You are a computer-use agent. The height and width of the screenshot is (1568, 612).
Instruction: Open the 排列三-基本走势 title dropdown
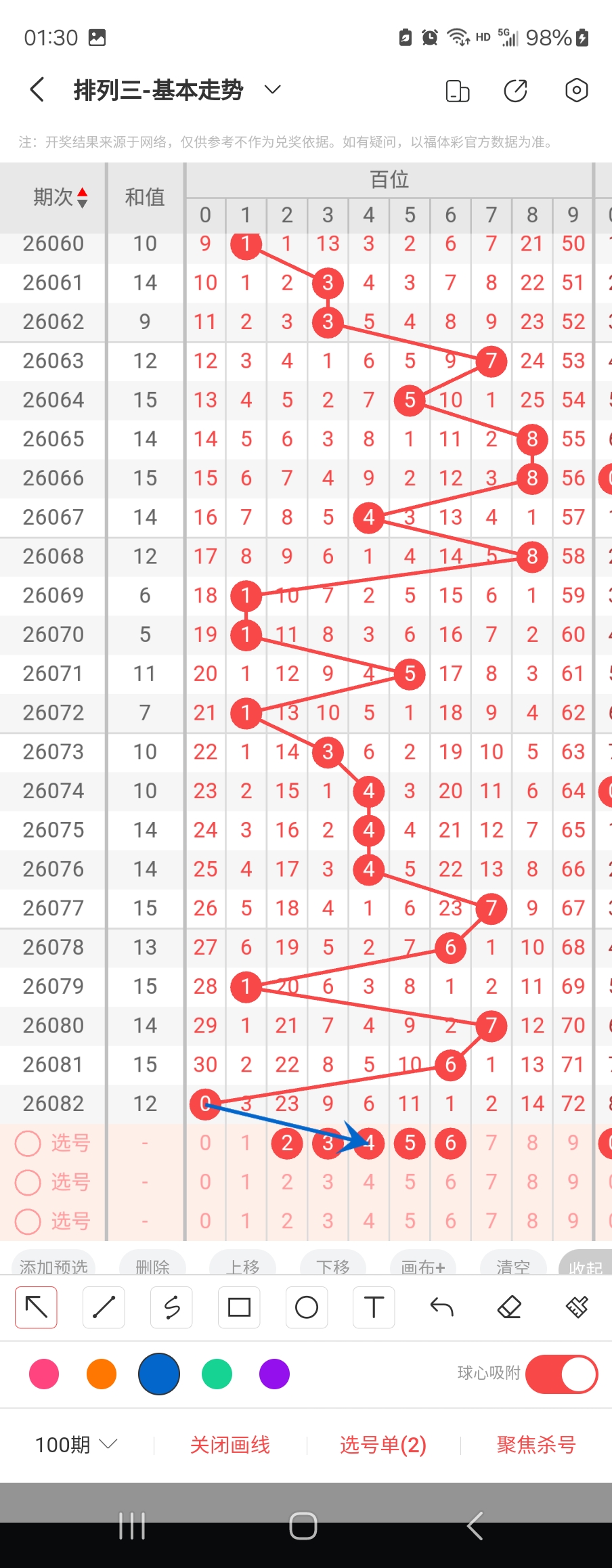(272, 89)
